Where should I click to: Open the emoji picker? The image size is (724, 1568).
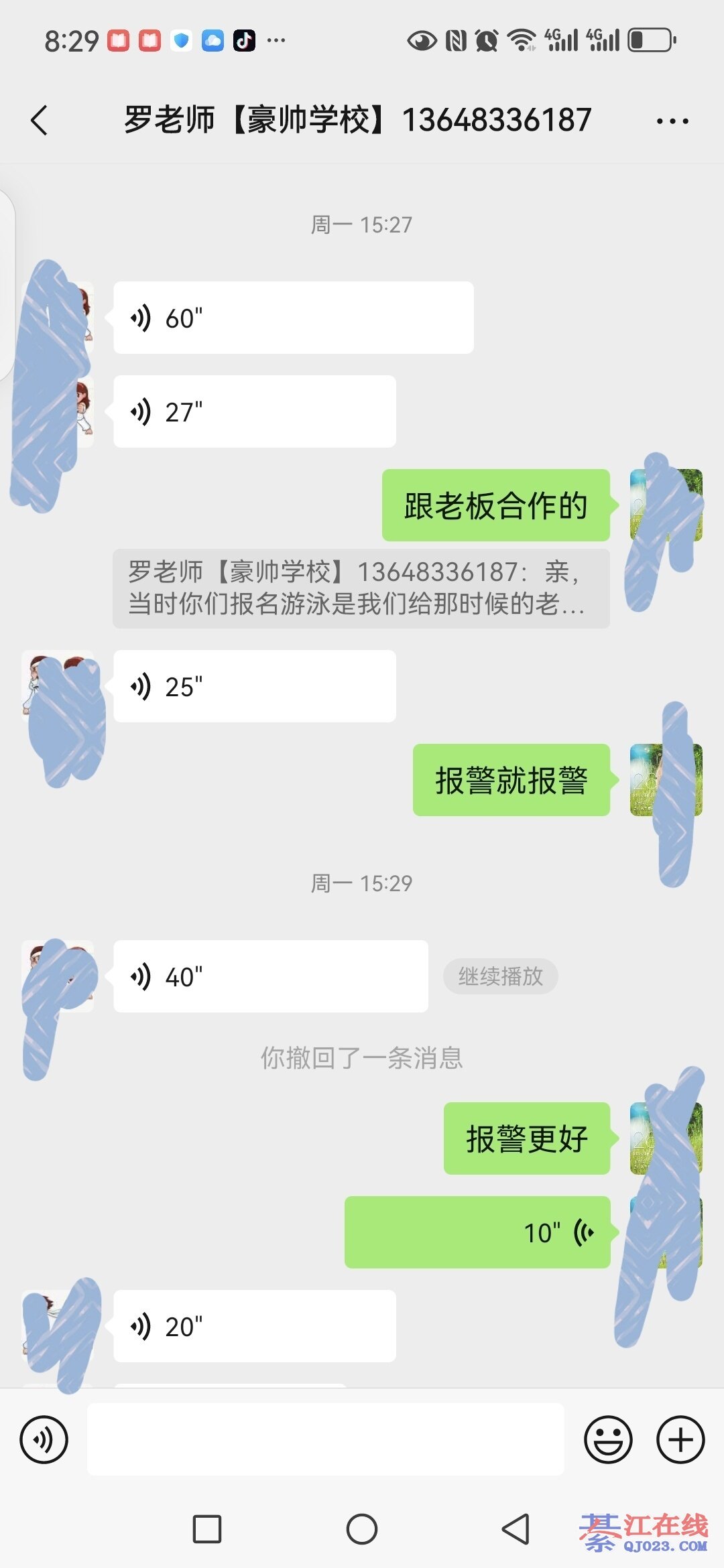(x=608, y=1439)
